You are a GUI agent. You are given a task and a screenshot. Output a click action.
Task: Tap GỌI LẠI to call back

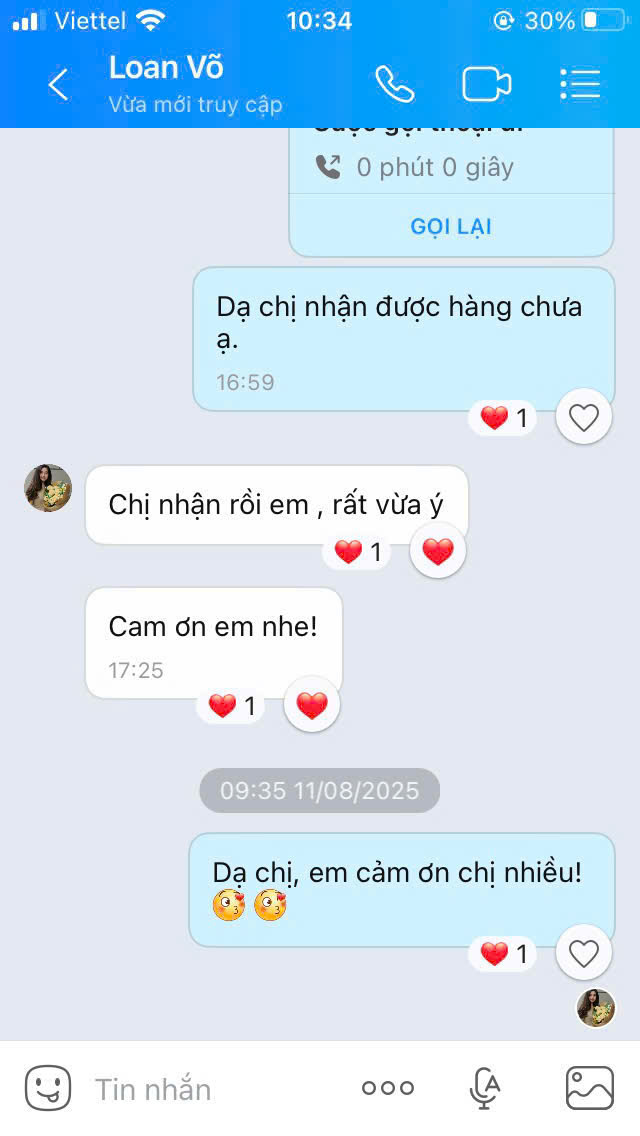(451, 226)
